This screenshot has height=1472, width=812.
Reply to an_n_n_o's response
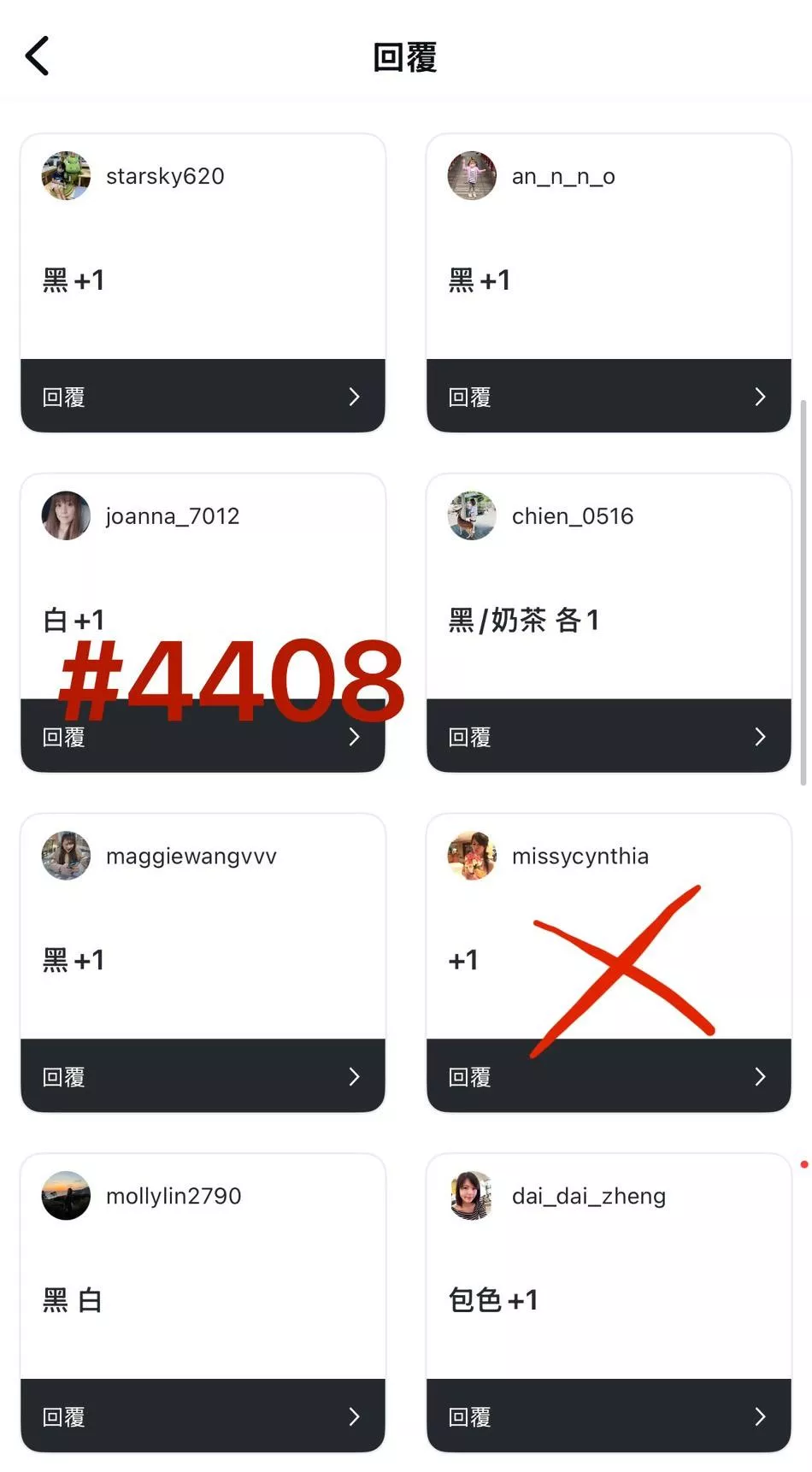pos(609,397)
